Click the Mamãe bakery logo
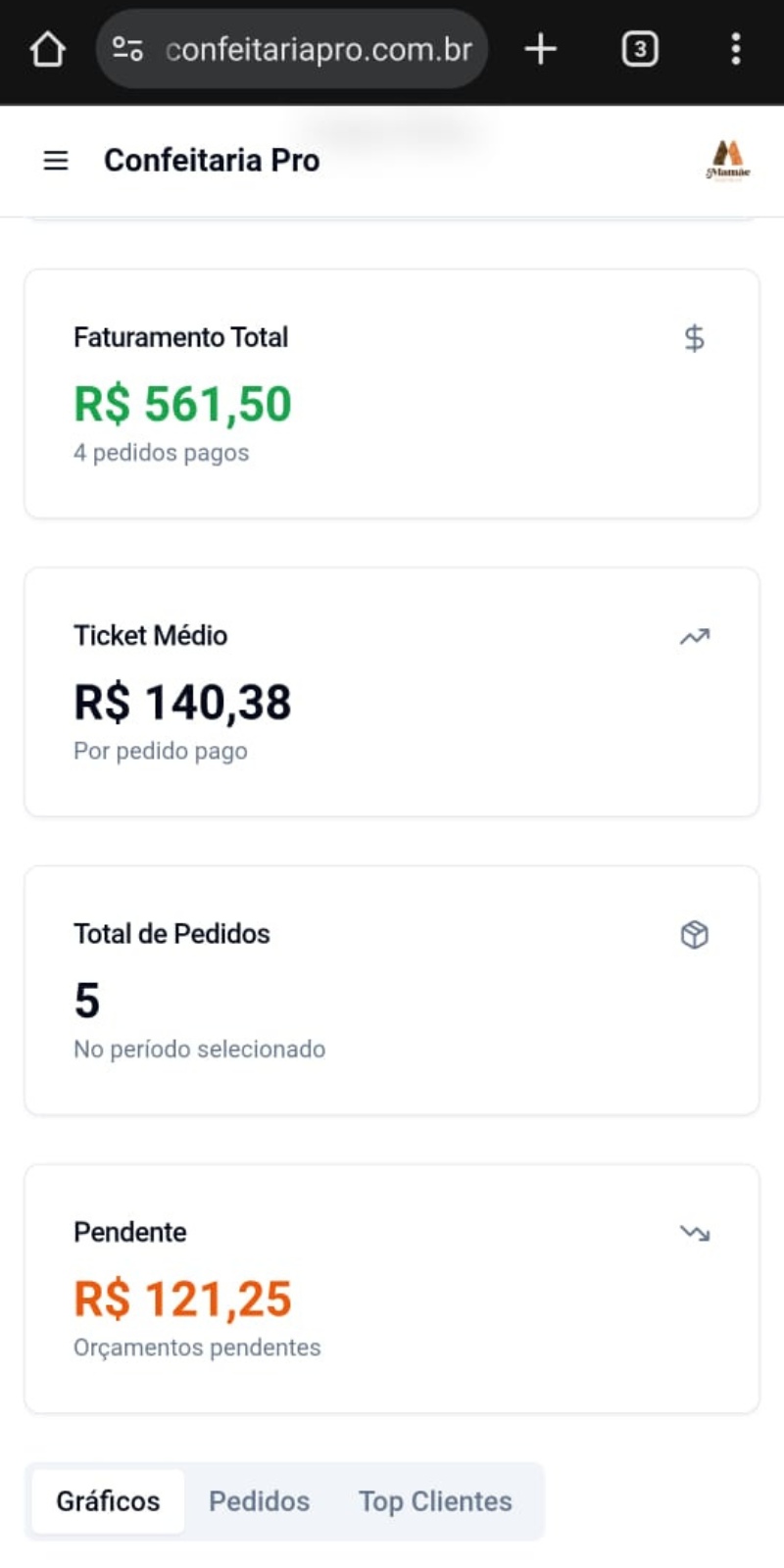This screenshot has width=784, height=1568. (726, 160)
